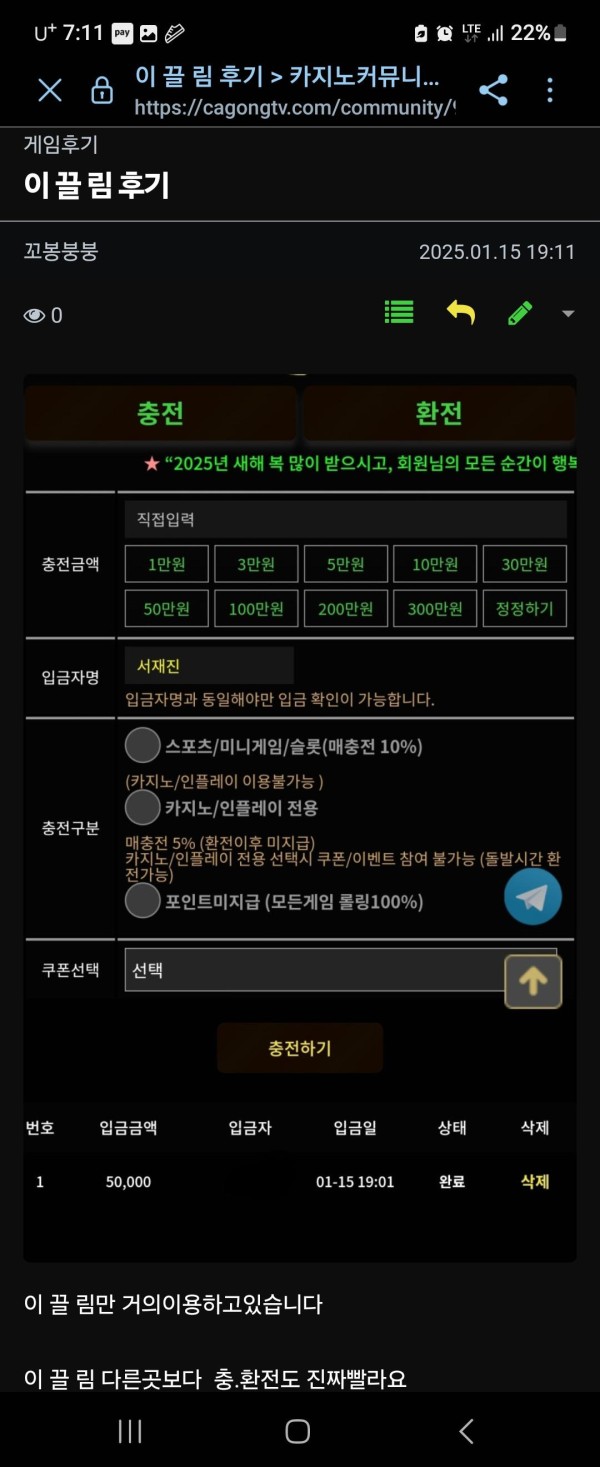This screenshot has height=1467, width=600.
Task: Open recent apps from the navigation bar
Action: [130, 1431]
